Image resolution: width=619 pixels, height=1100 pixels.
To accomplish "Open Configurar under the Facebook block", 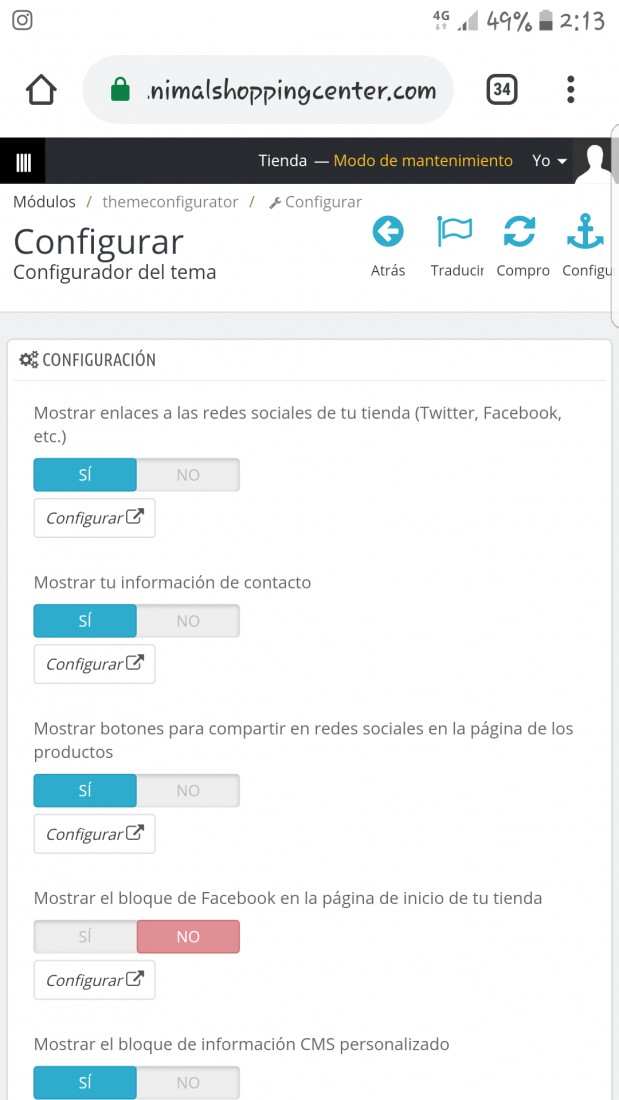I will pyautogui.click(x=95, y=979).
